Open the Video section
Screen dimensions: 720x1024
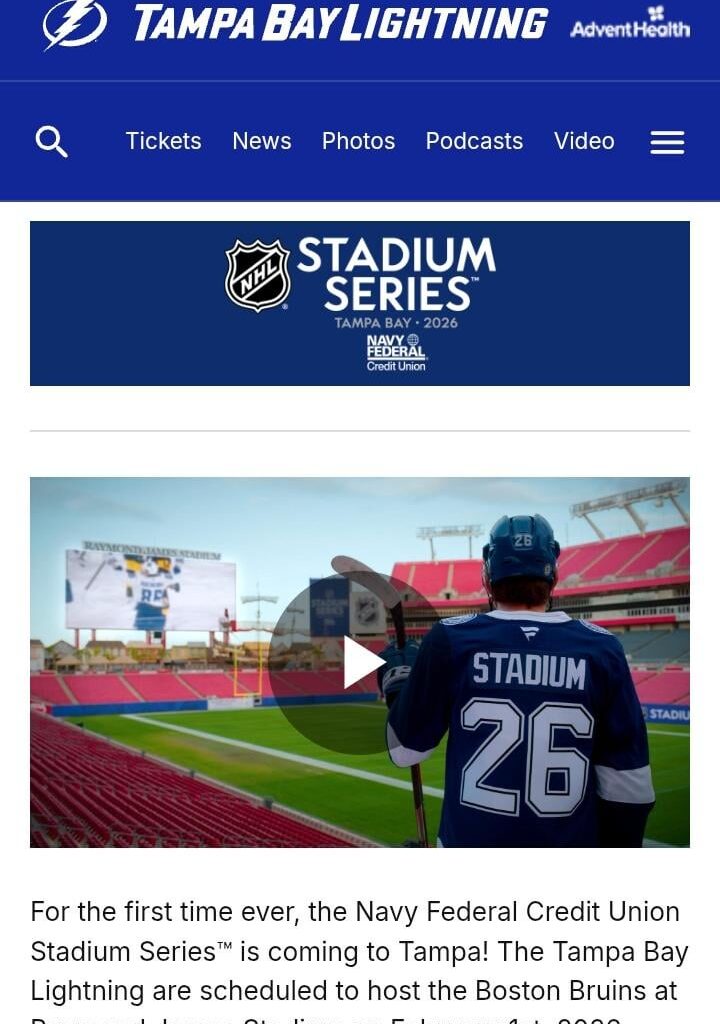[584, 142]
